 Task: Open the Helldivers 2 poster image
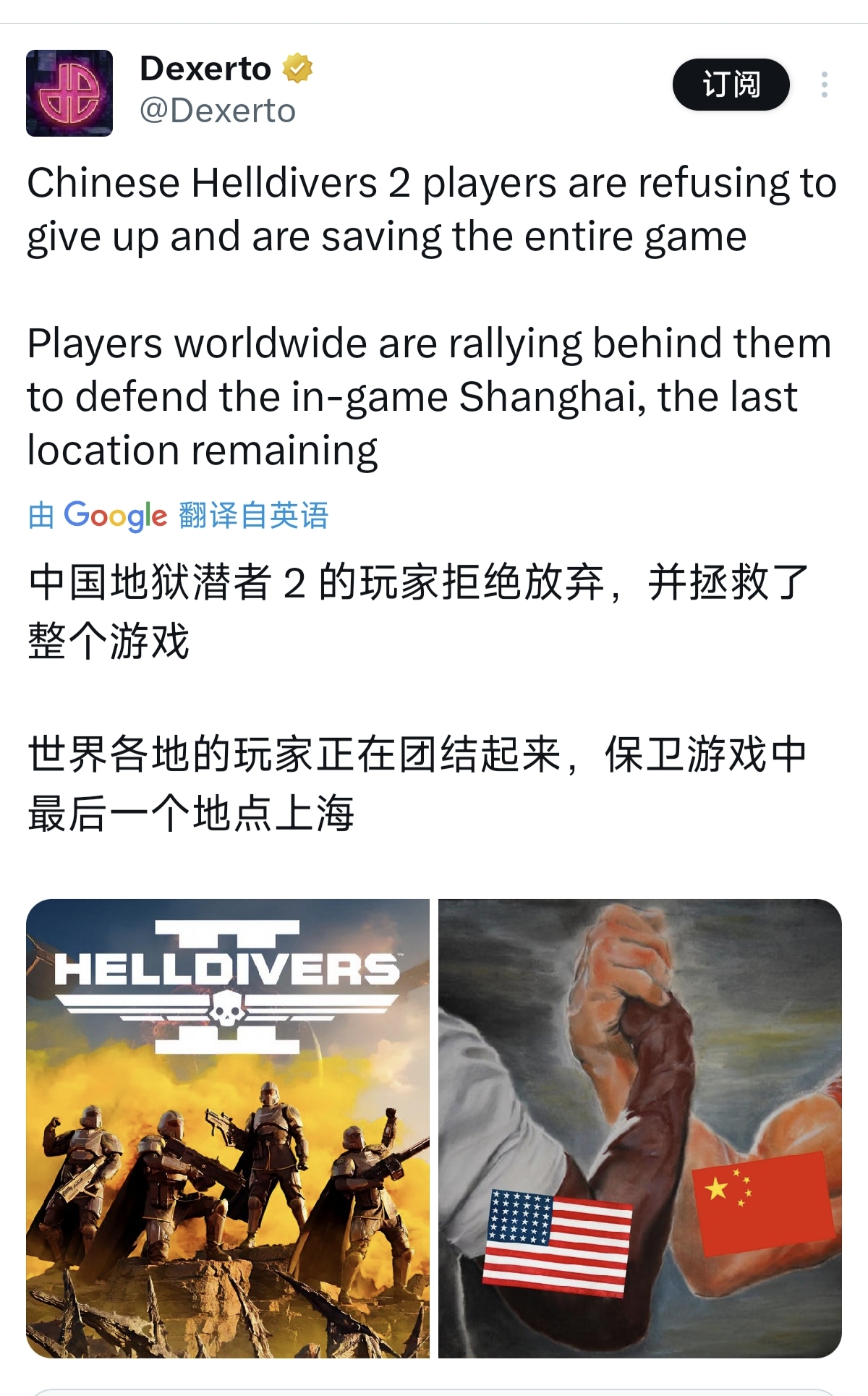pyautogui.click(x=228, y=1128)
